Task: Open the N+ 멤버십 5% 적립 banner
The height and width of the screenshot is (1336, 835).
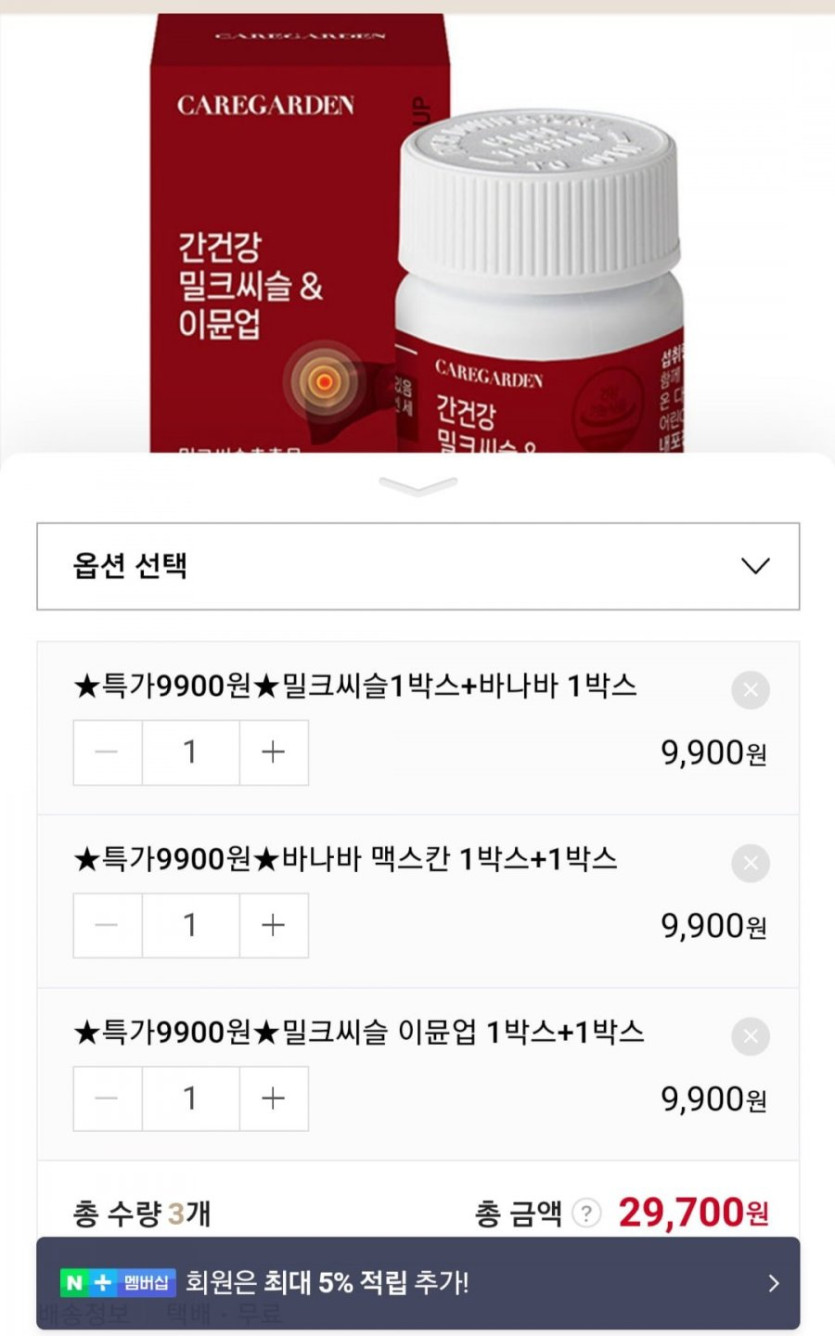Action: click(x=418, y=1282)
